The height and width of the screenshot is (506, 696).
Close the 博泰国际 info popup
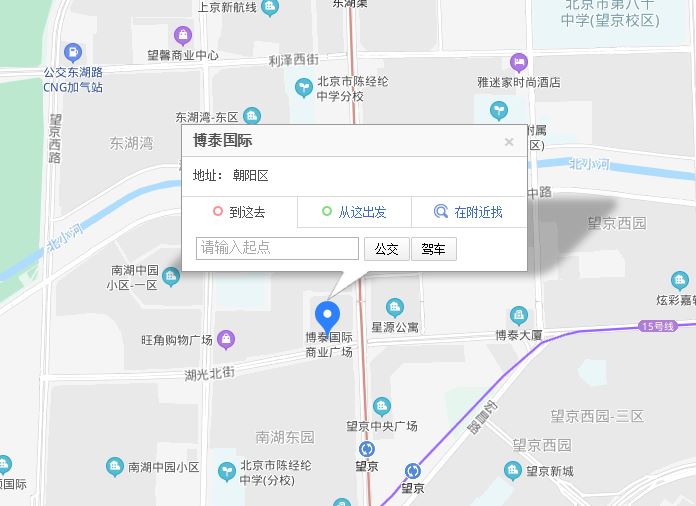pos(509,142)
